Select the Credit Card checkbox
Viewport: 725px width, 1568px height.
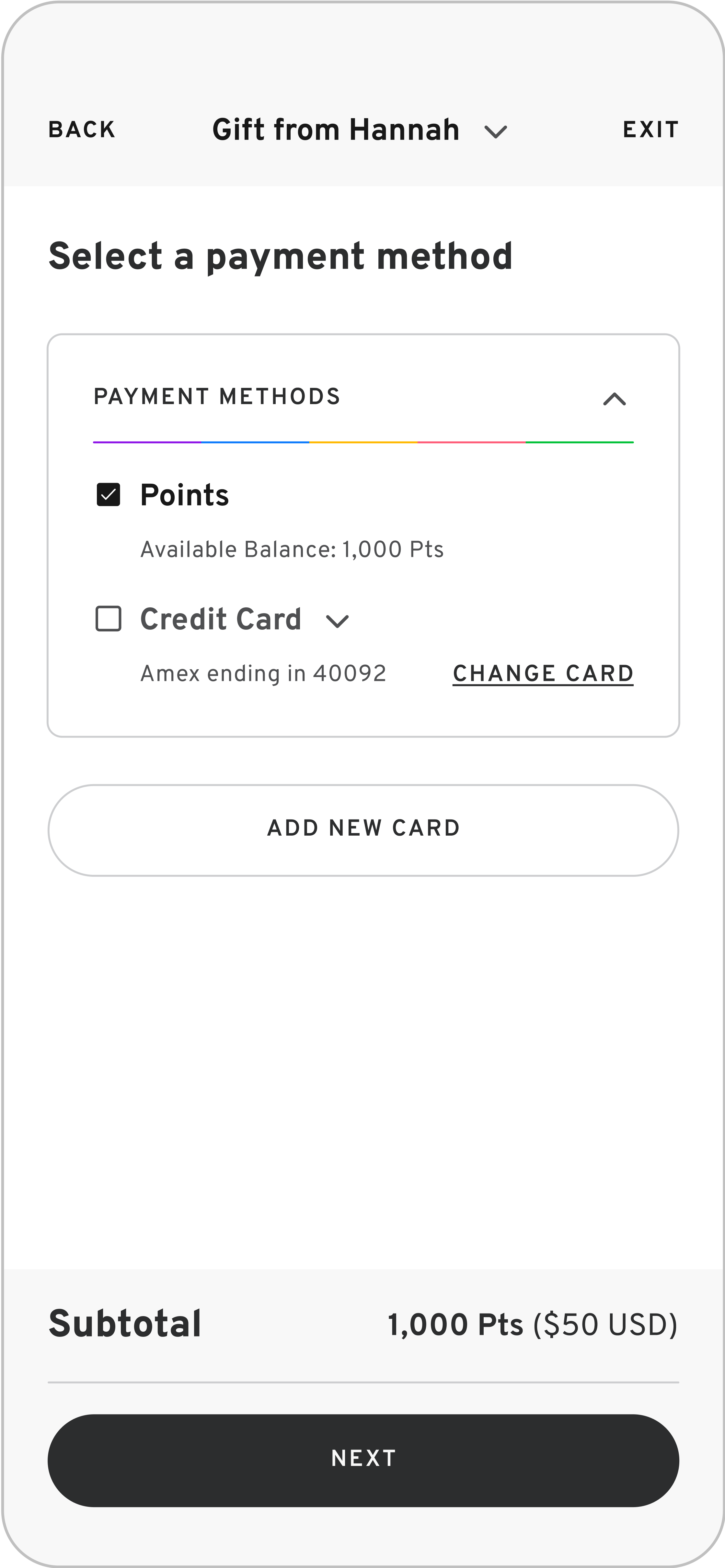pyautogui.click(x=109, y=619)
